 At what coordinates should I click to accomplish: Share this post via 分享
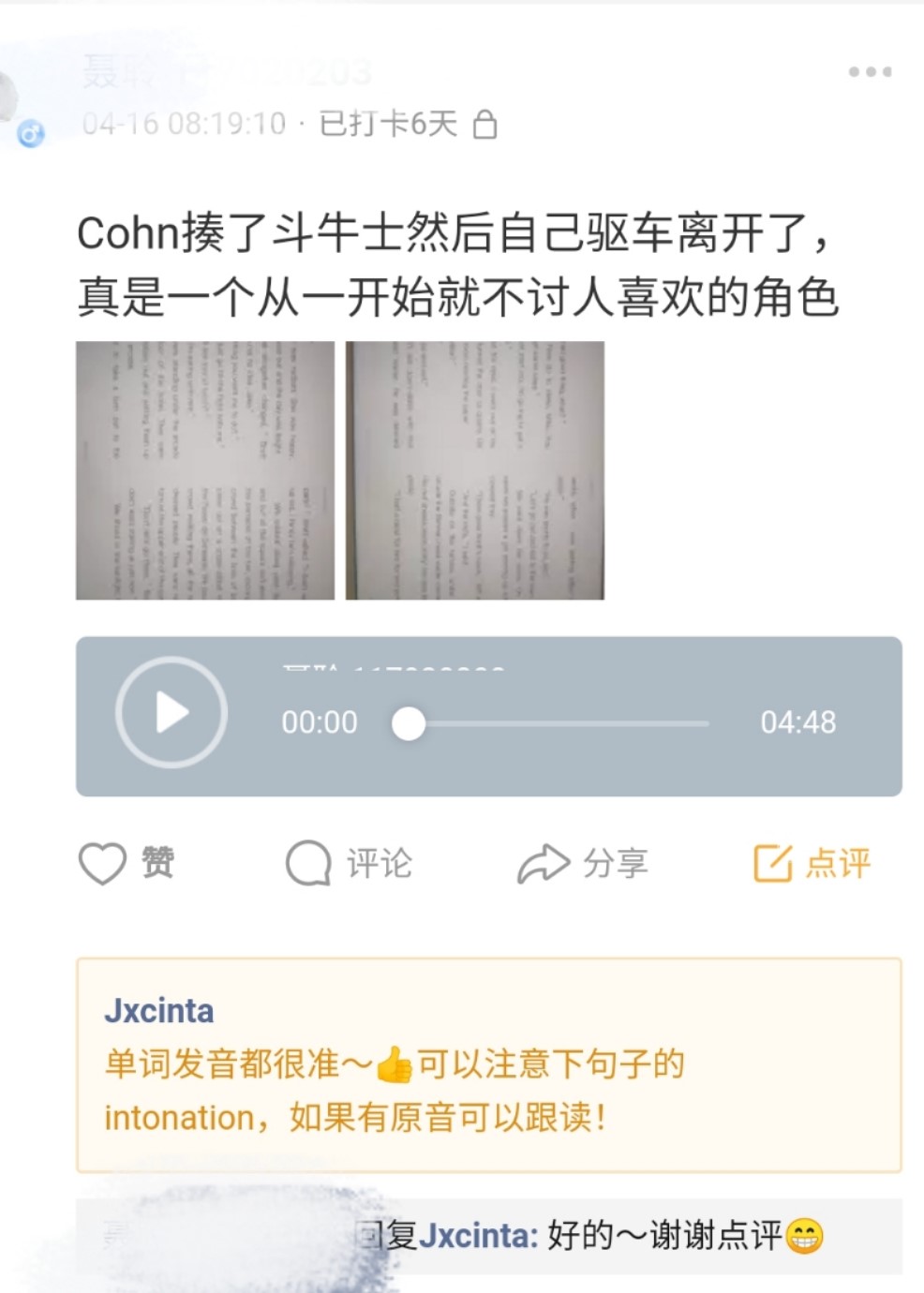[x=582, y=863]
